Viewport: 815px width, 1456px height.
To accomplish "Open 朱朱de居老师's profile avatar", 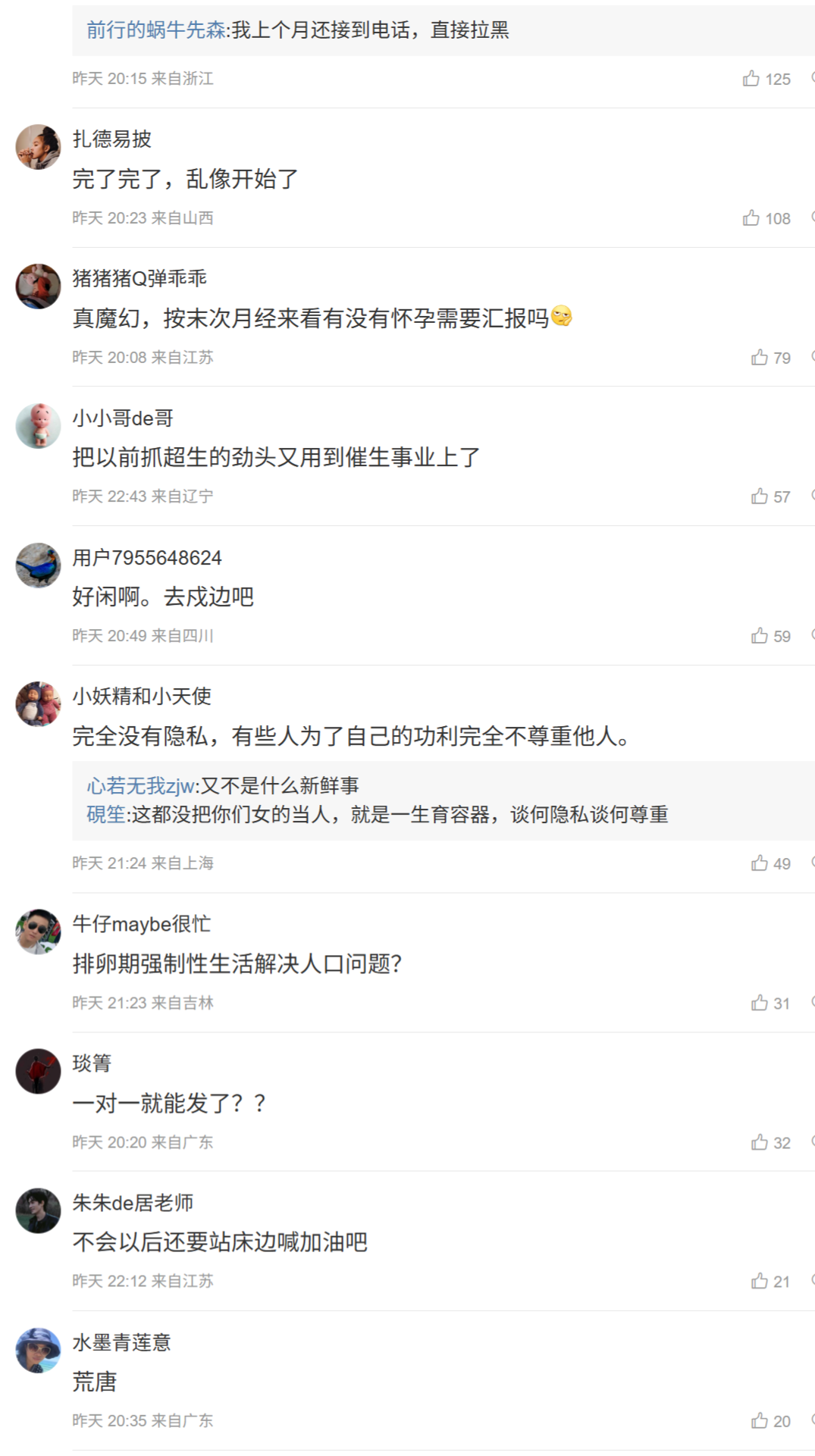I will [x=38, y=1210].
